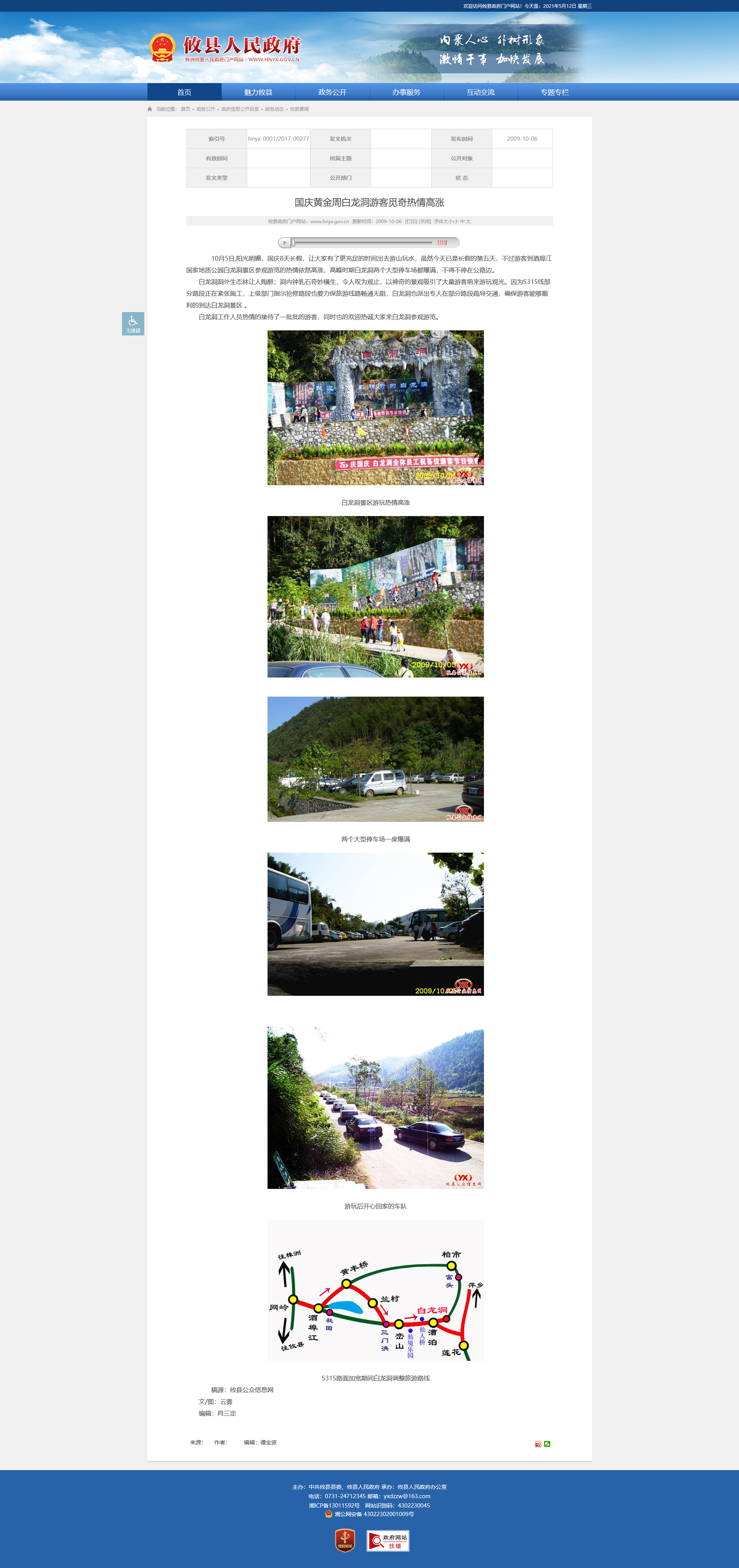Open the 政府信息公开目录 breadcrumb link
The image size is (739, 1568).
(x=240, y=109)
